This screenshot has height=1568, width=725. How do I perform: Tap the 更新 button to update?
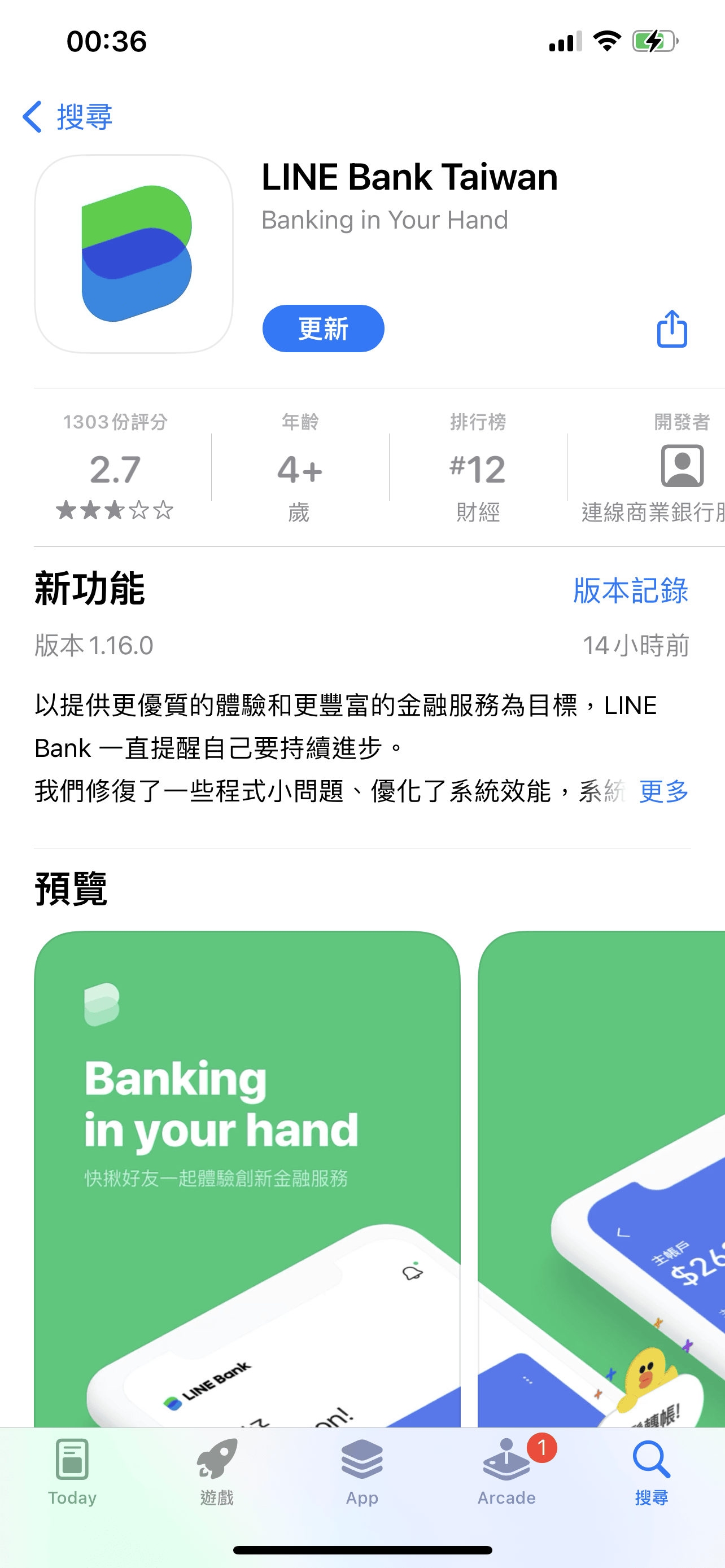[322, 329]
